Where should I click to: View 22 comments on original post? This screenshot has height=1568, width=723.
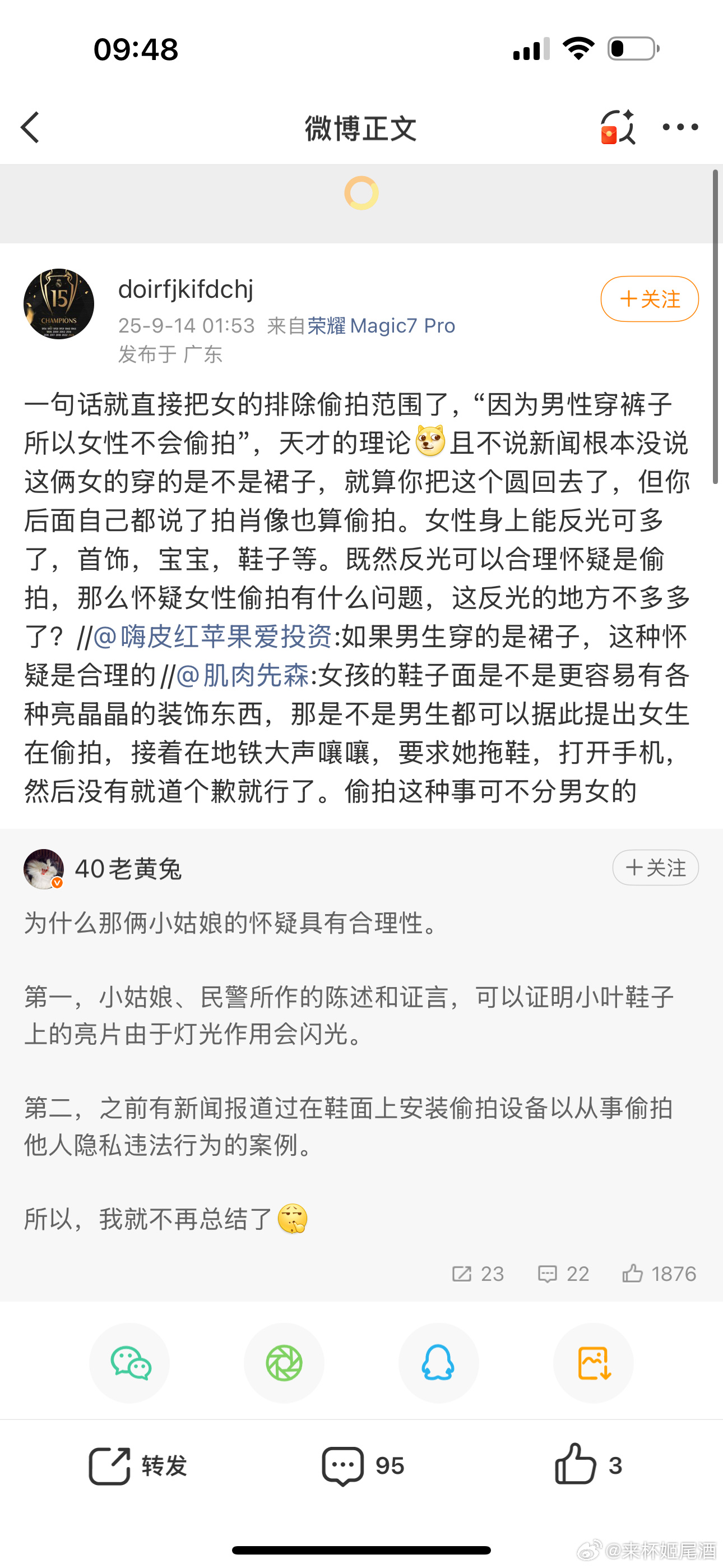(x=564, y=1274)
